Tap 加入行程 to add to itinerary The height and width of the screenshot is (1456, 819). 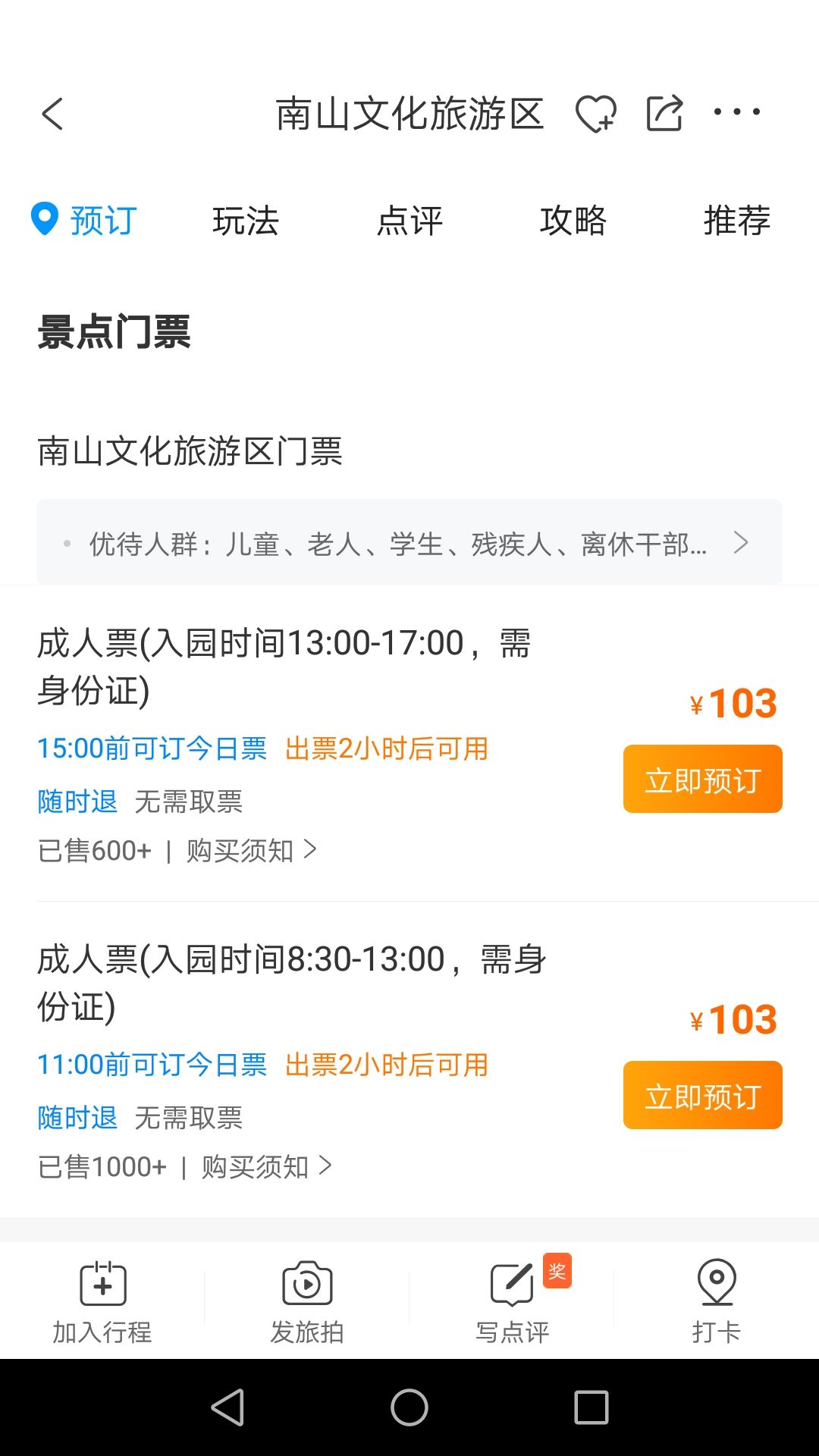tap(102, 1301)
